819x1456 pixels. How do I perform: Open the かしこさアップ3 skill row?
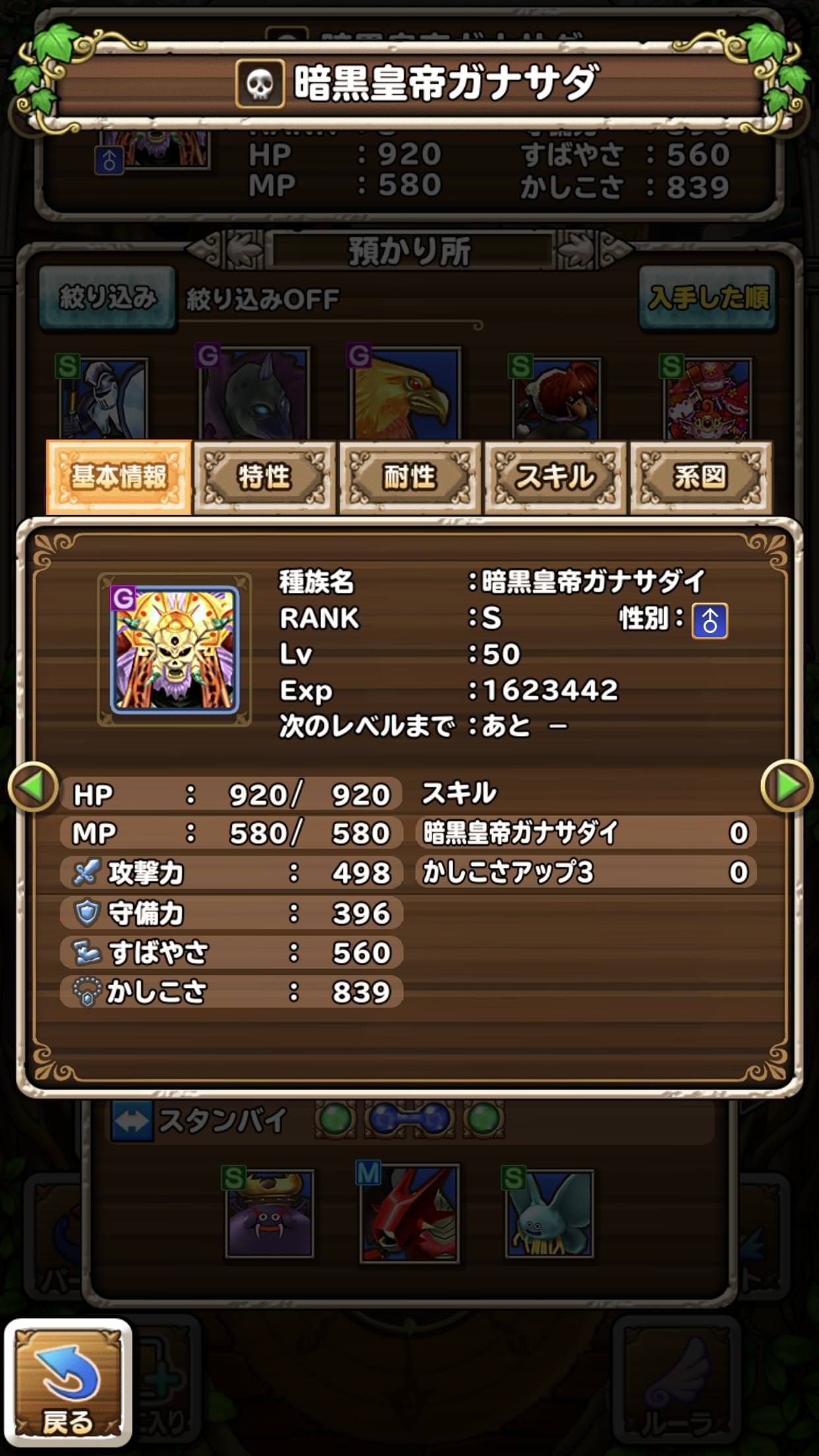(586, 872)
